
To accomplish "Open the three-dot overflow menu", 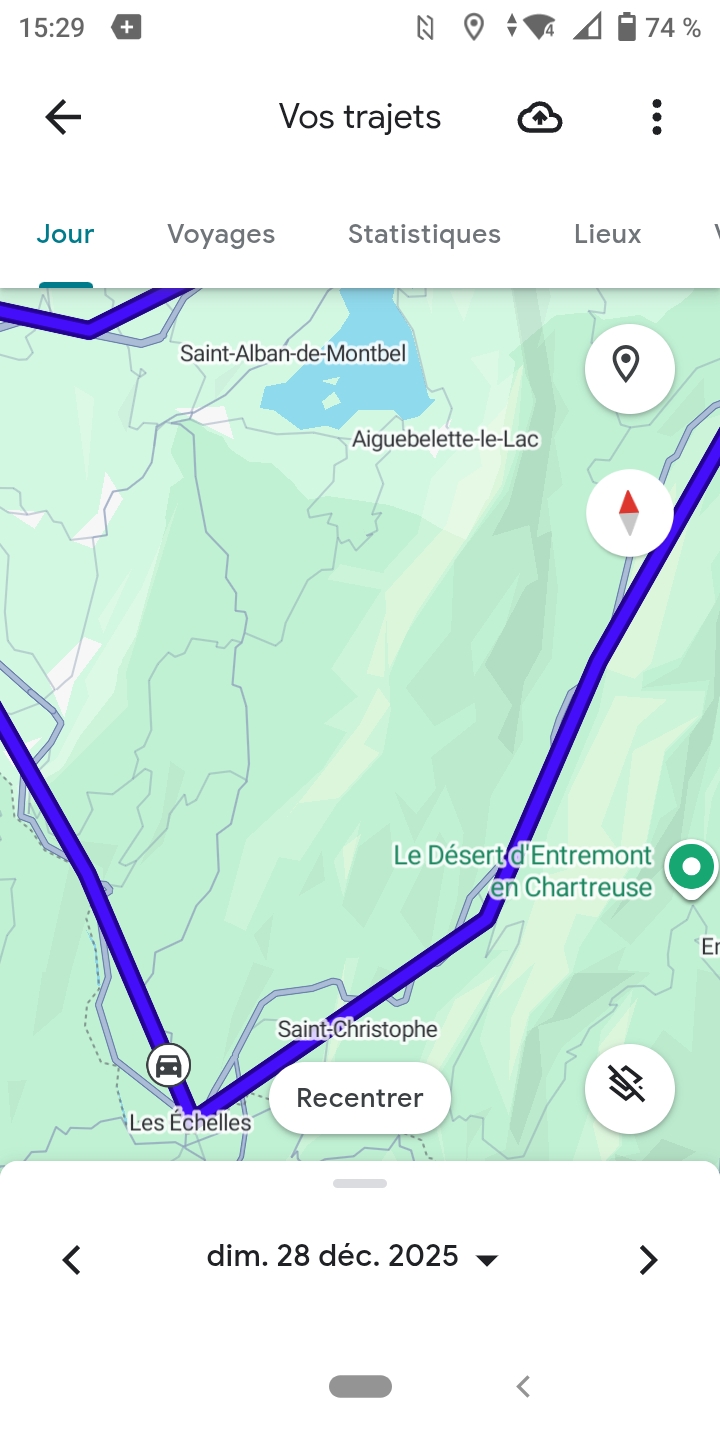I will tap(656, 118).
